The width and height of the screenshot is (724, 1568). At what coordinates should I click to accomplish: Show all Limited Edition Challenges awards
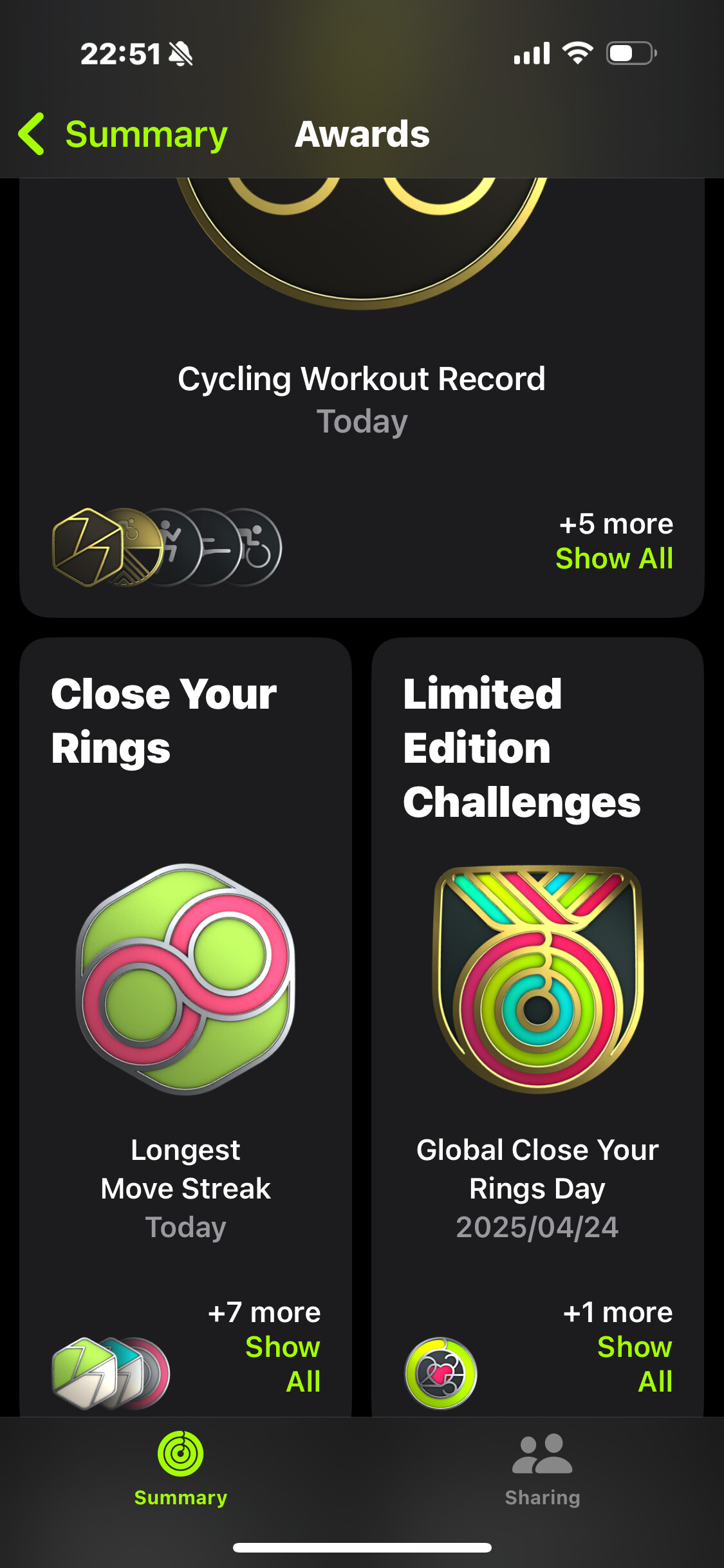click(635, 1363)
